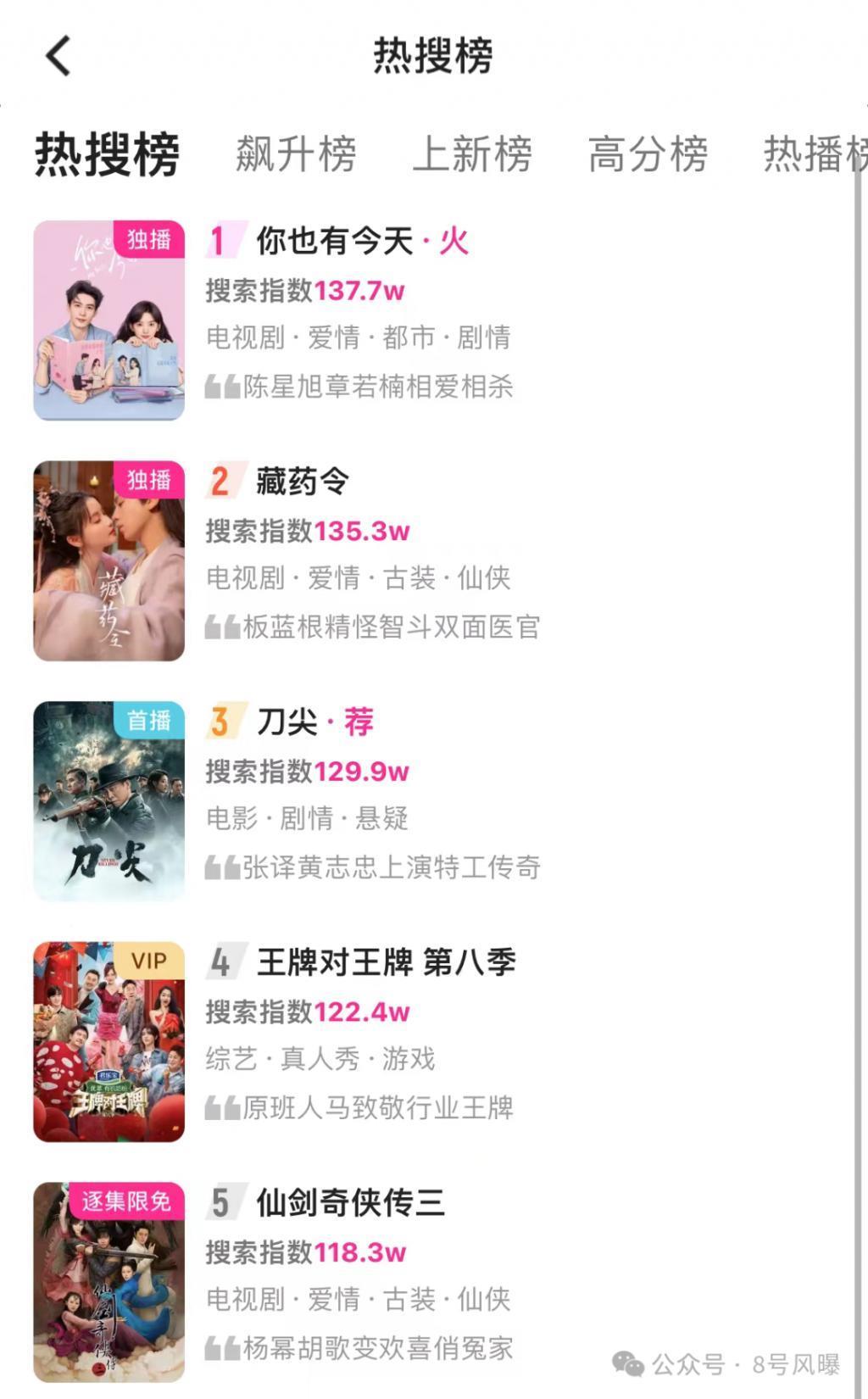
Task: Select 仙剑奇侠传三 from the list
Action: [350, 1204]
